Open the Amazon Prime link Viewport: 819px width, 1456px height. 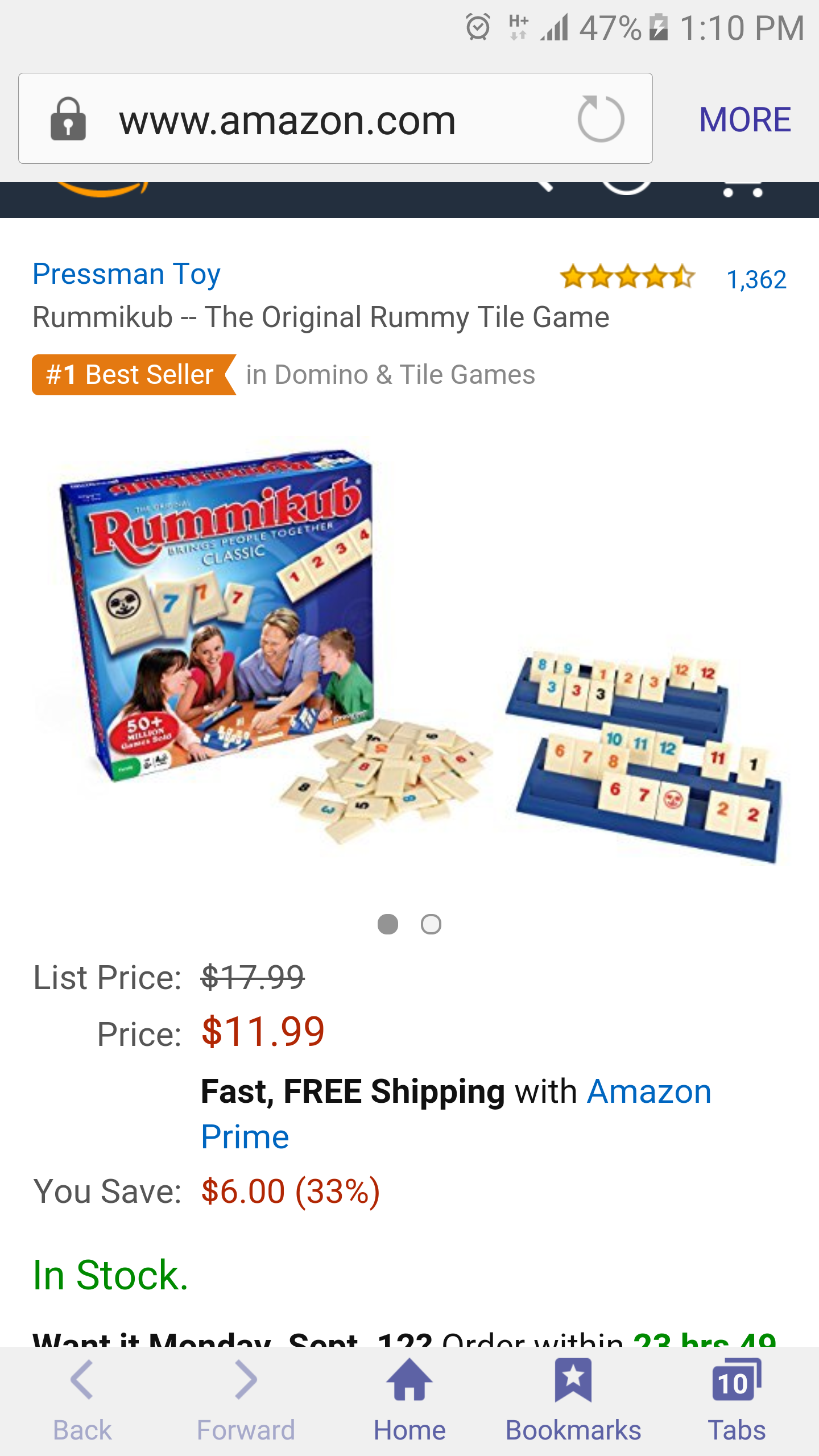(x=456, y=1114)
